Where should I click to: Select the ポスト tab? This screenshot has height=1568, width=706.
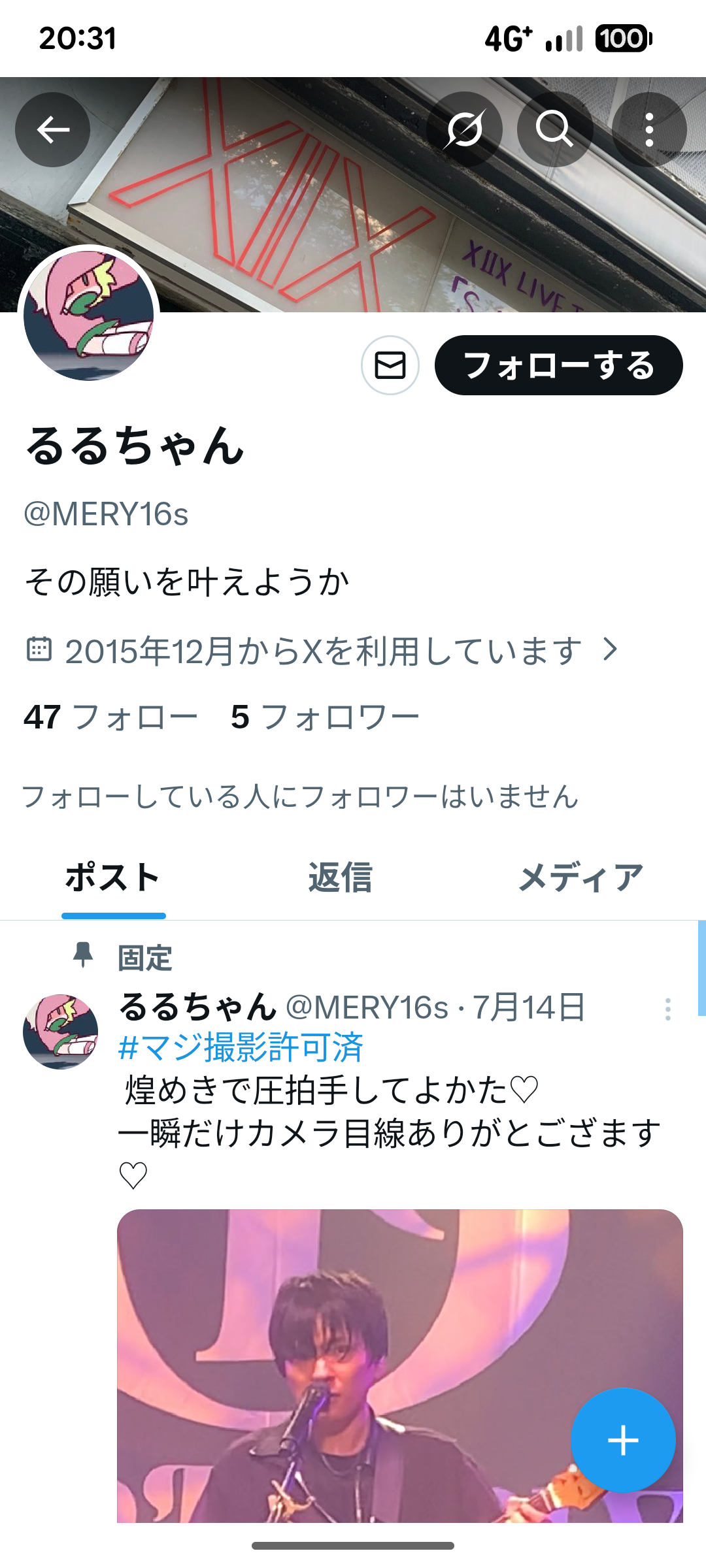[x=113, y=877]
